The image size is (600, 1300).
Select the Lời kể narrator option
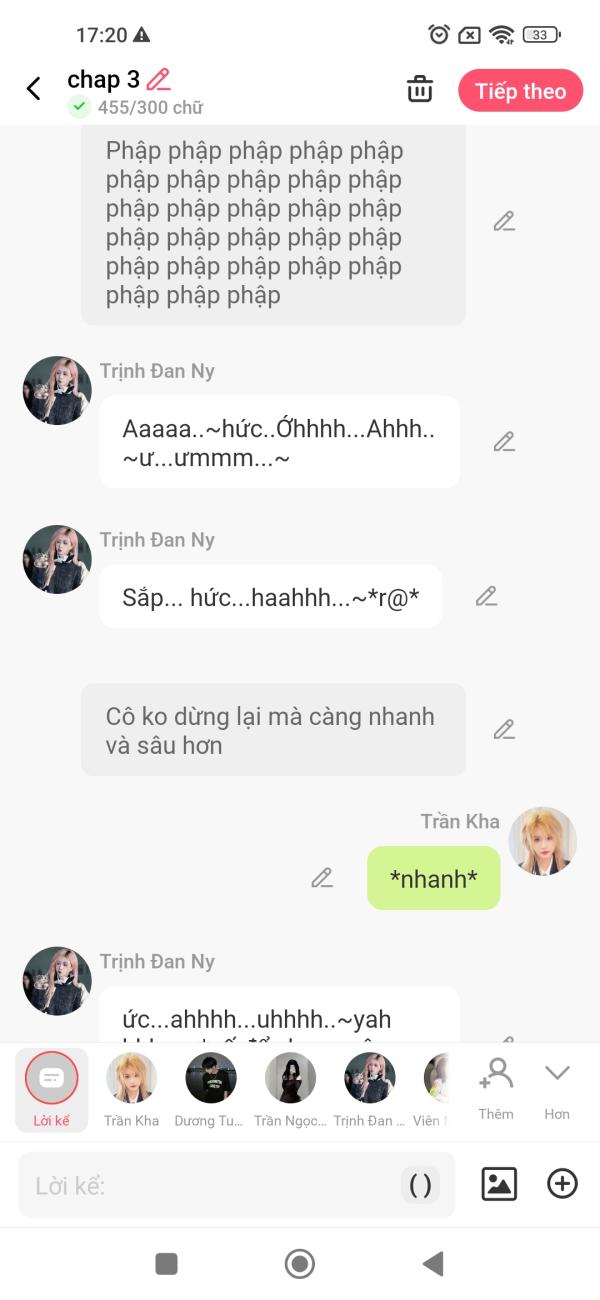(x=51, y=1090)
